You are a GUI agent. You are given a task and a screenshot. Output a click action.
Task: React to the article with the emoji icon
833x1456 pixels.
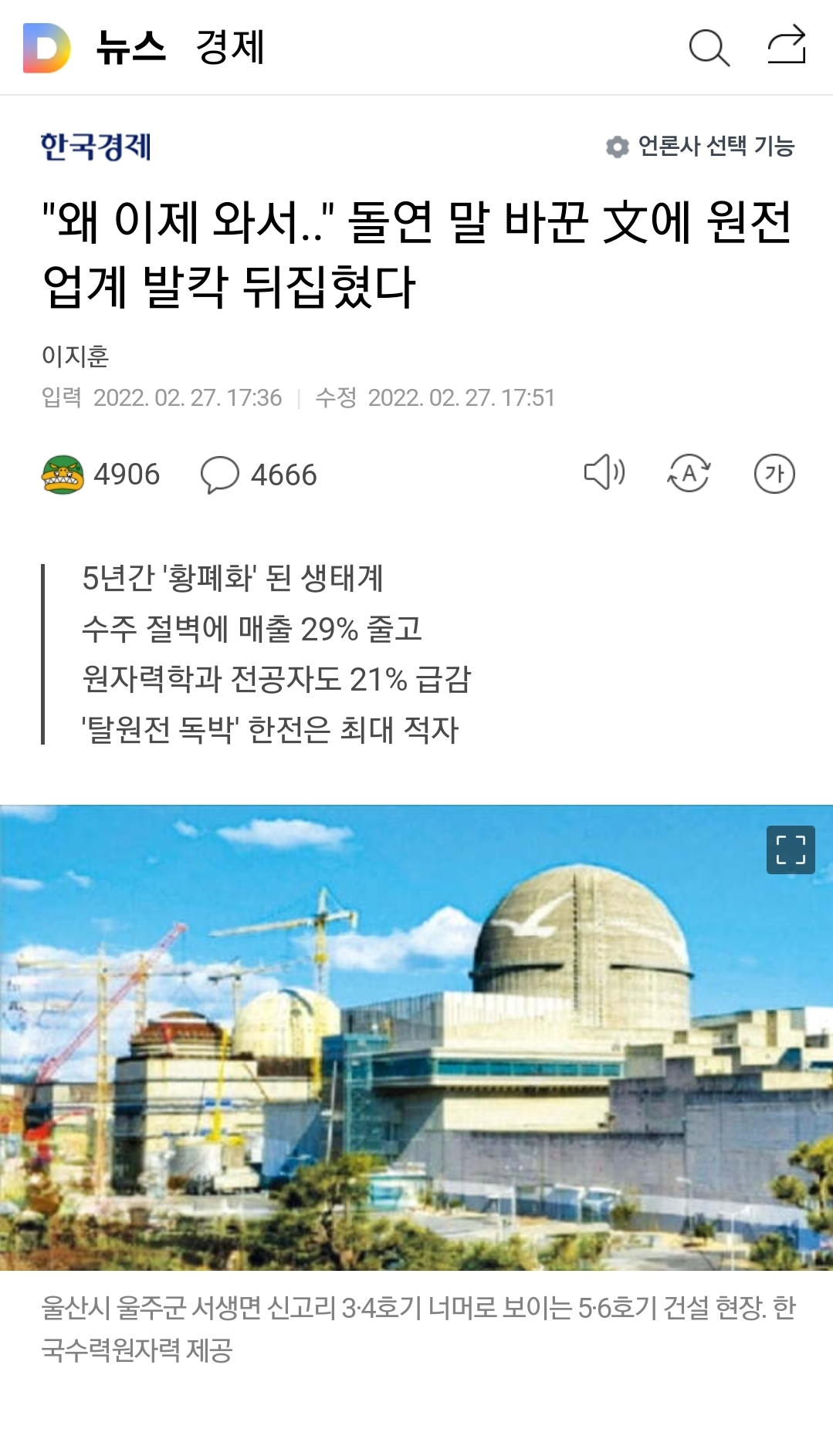(x=63, y=475)
